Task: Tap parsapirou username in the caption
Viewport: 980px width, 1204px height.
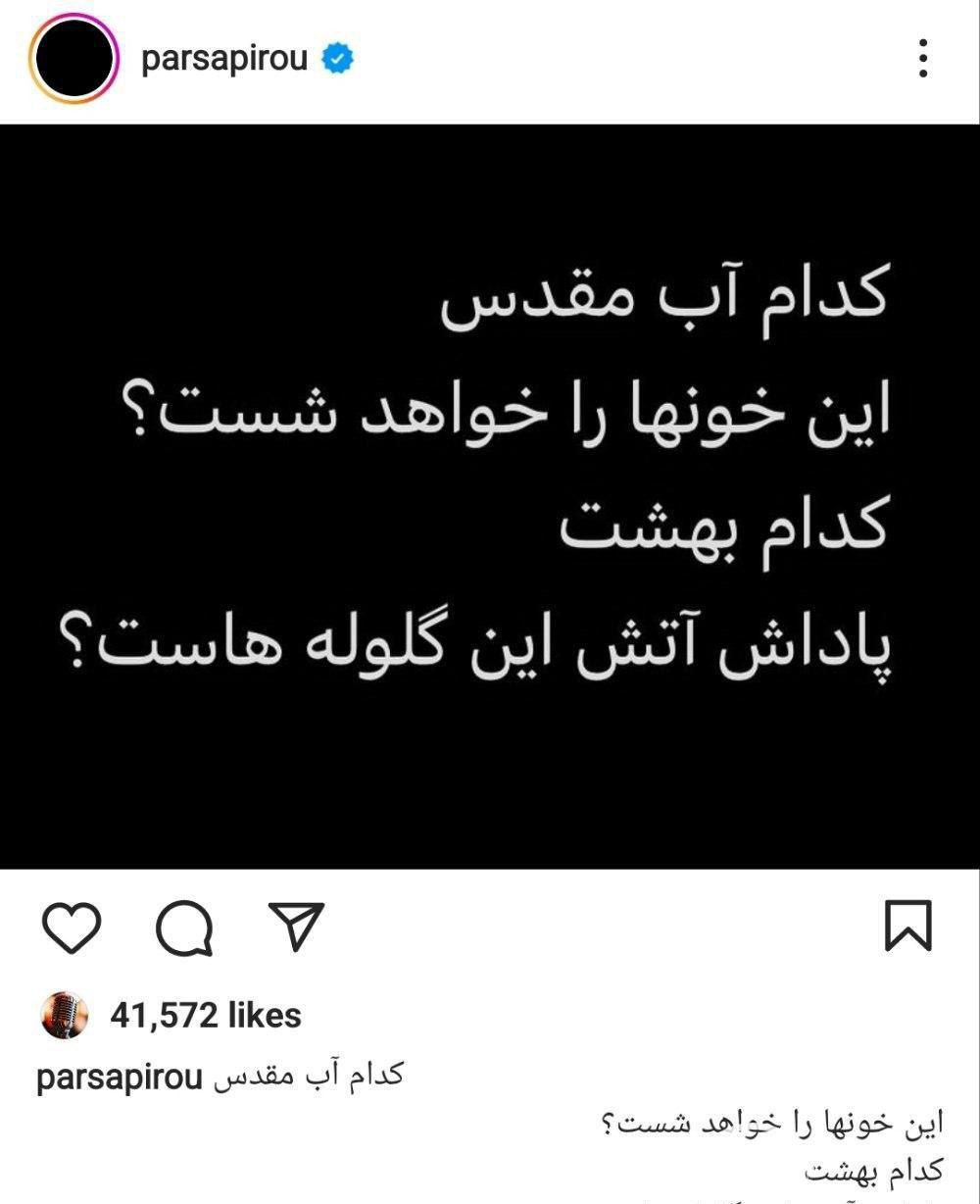Action: tap(119, 1078)
